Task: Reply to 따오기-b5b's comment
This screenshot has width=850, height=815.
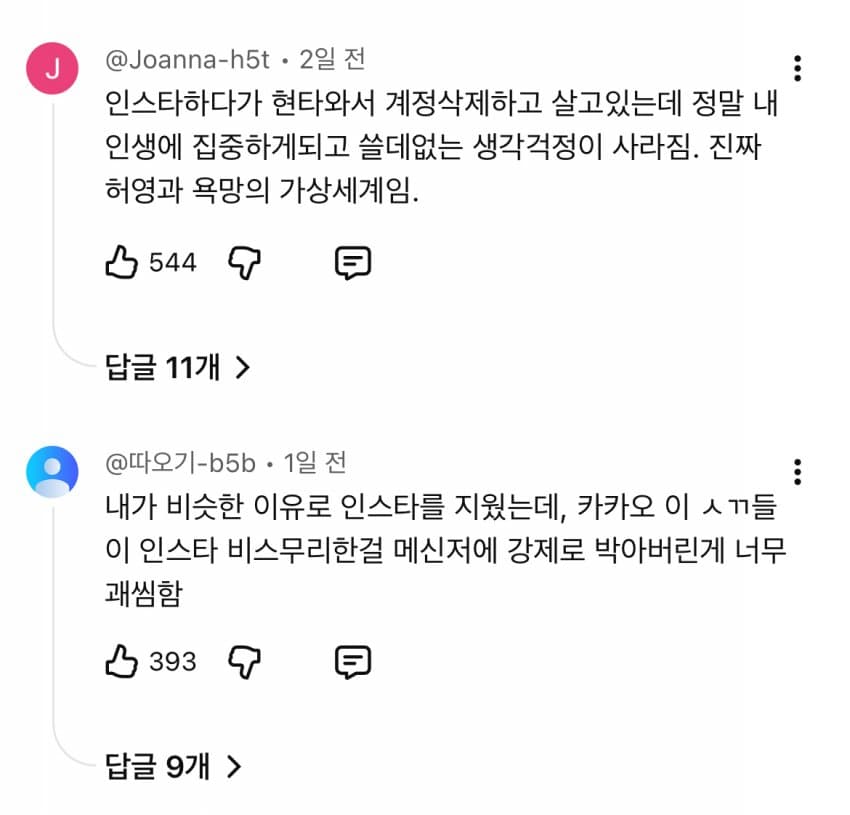Action: [x=352, y=661]
